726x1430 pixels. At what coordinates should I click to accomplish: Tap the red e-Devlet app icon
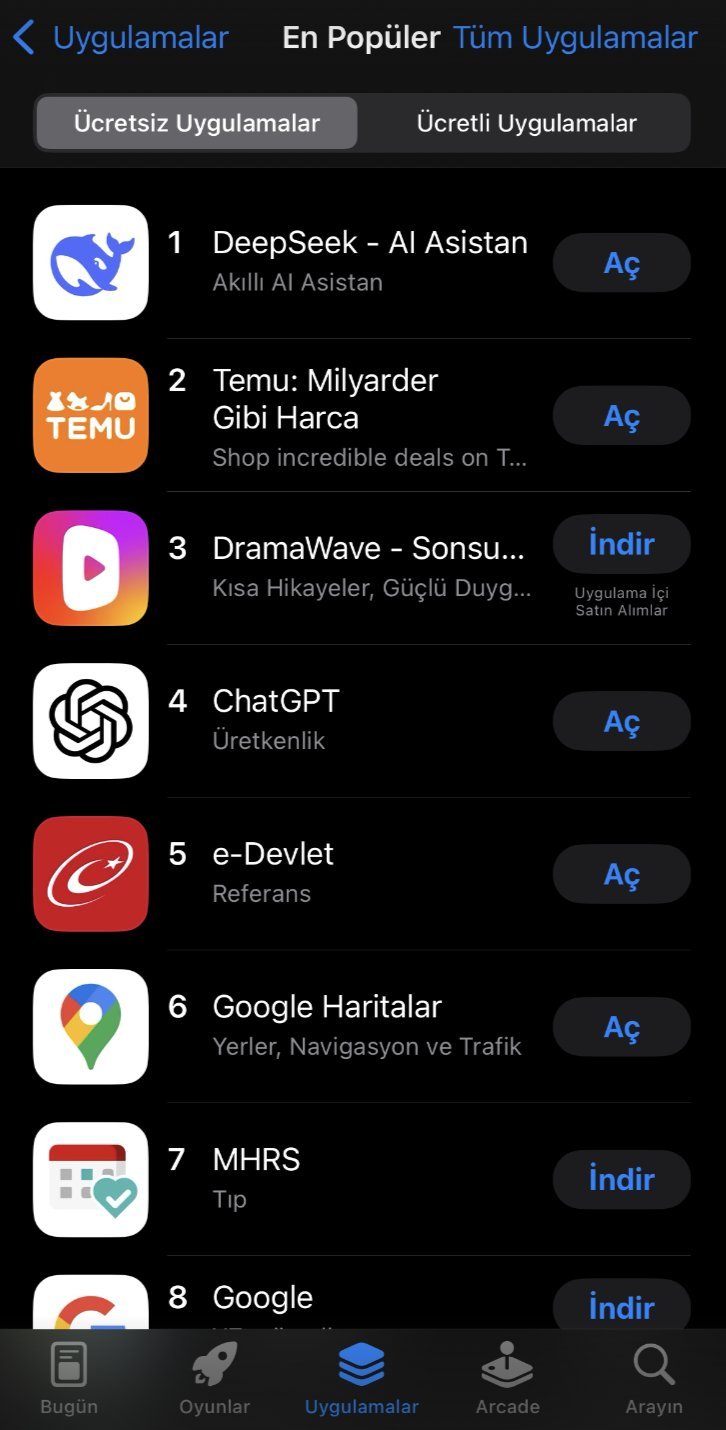[90, 873]
